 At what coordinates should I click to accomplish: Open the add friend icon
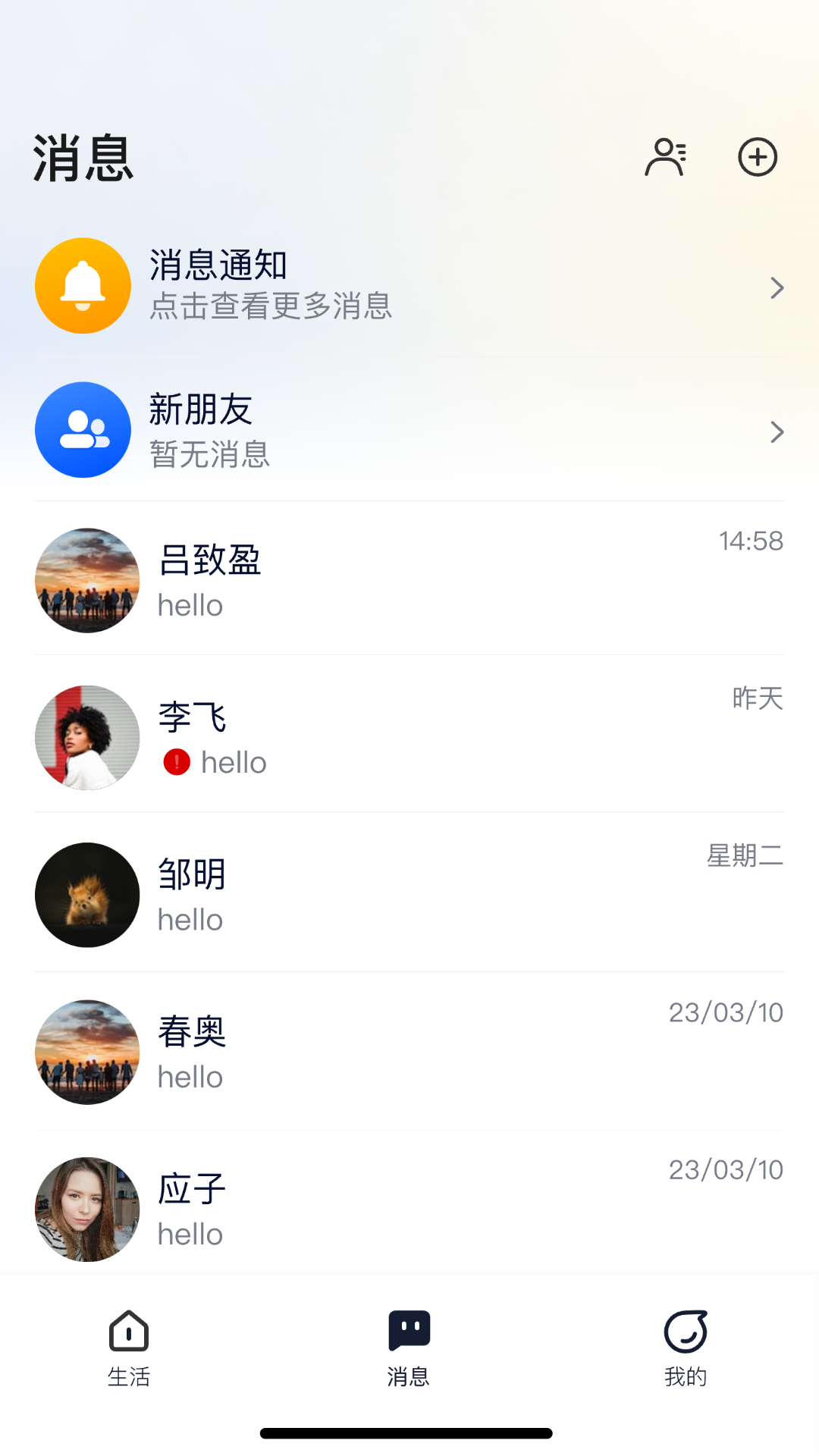click(x=666, y=157)
